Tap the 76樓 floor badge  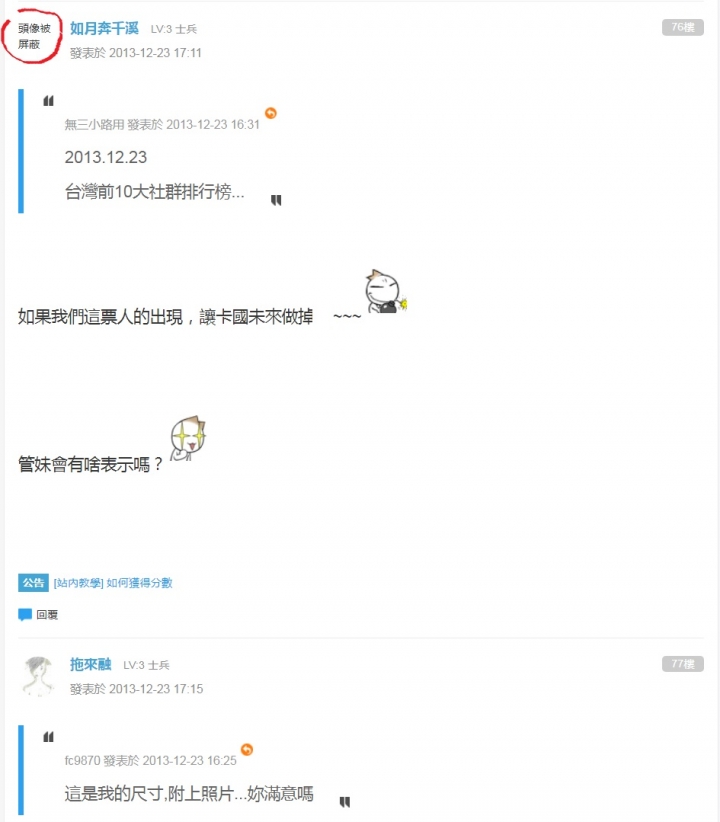click(x=682, y=28)
